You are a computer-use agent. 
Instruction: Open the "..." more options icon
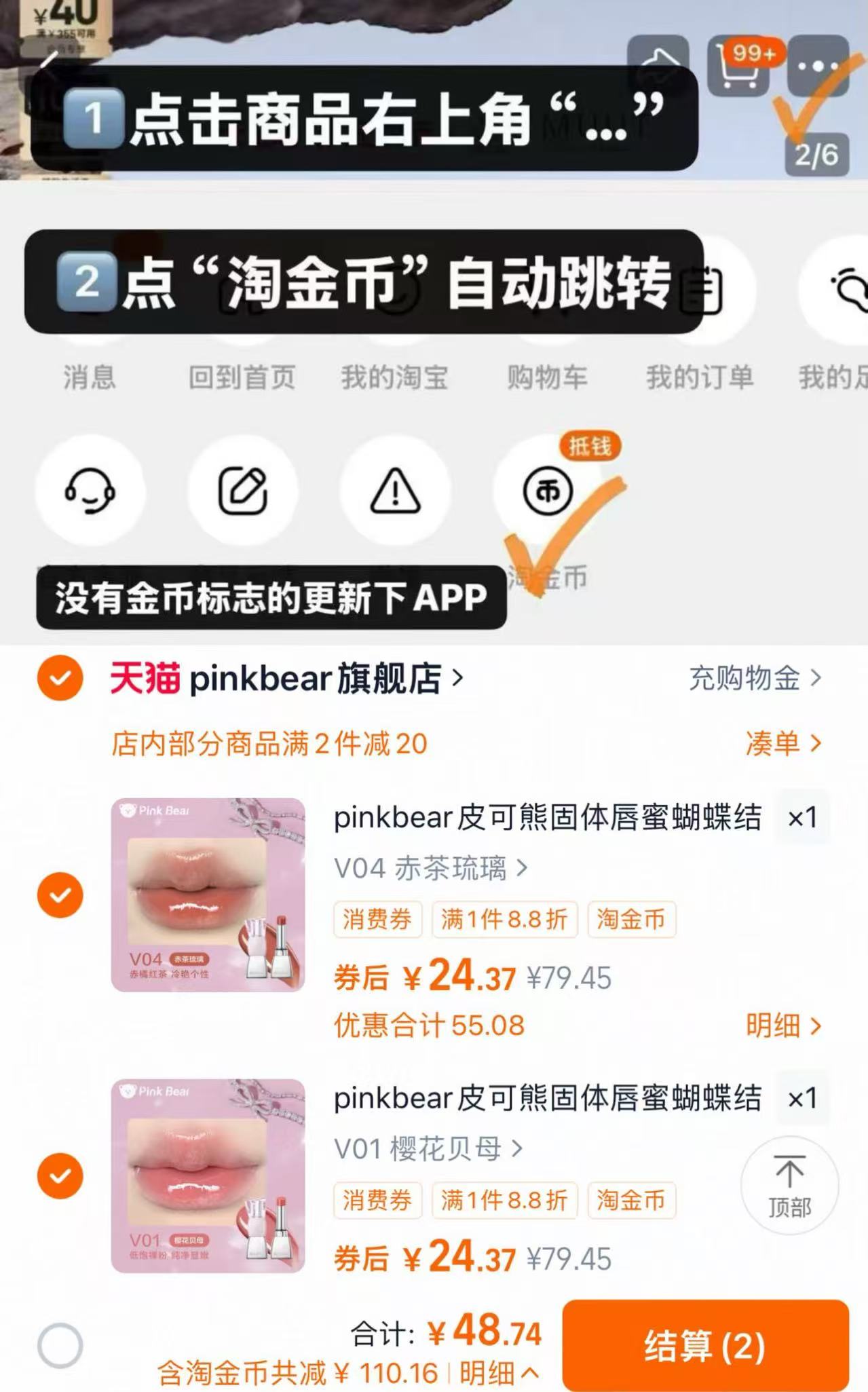[x=817, y=67]
